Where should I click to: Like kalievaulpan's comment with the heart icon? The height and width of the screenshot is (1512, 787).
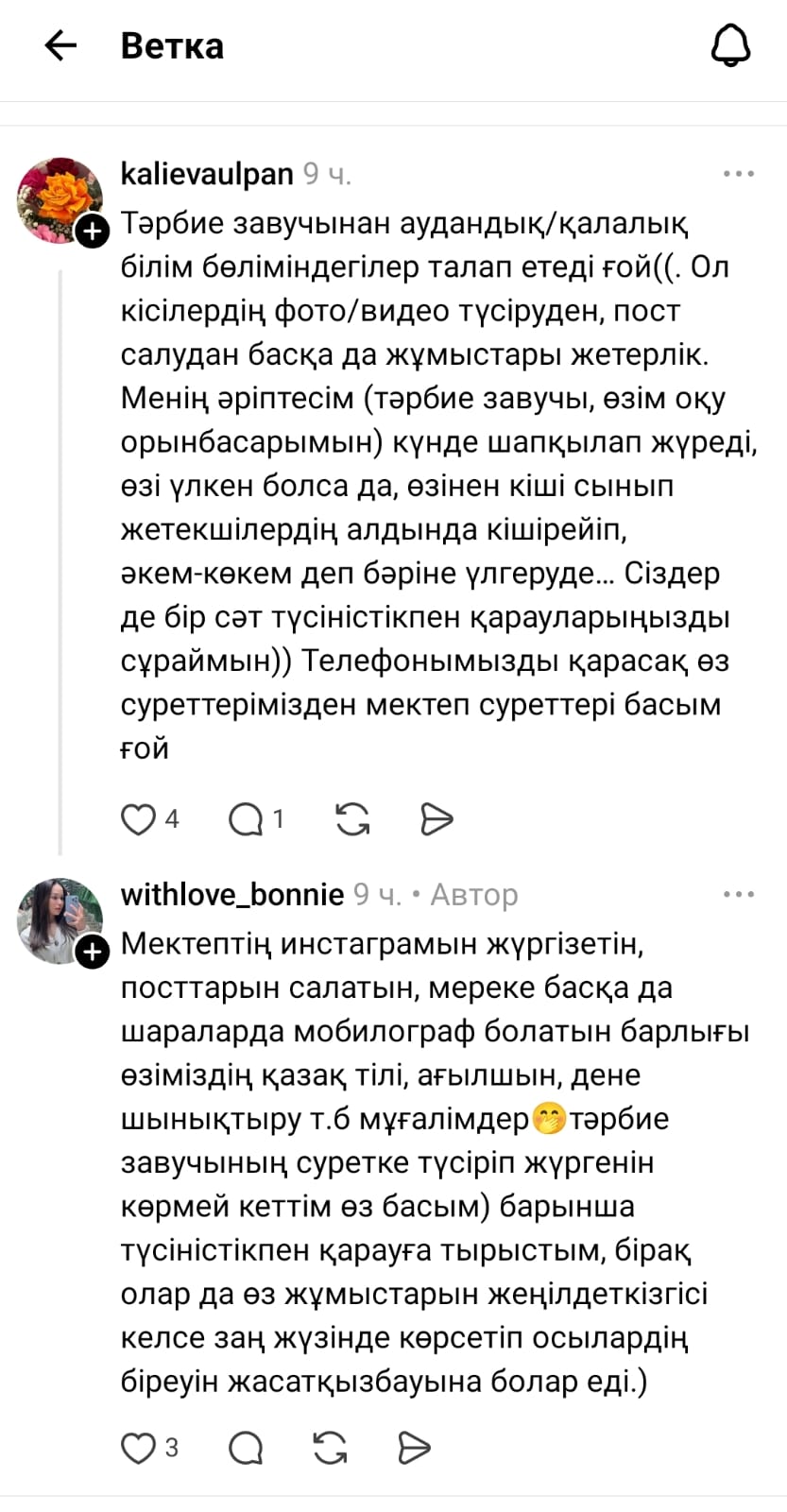point(138,818)
